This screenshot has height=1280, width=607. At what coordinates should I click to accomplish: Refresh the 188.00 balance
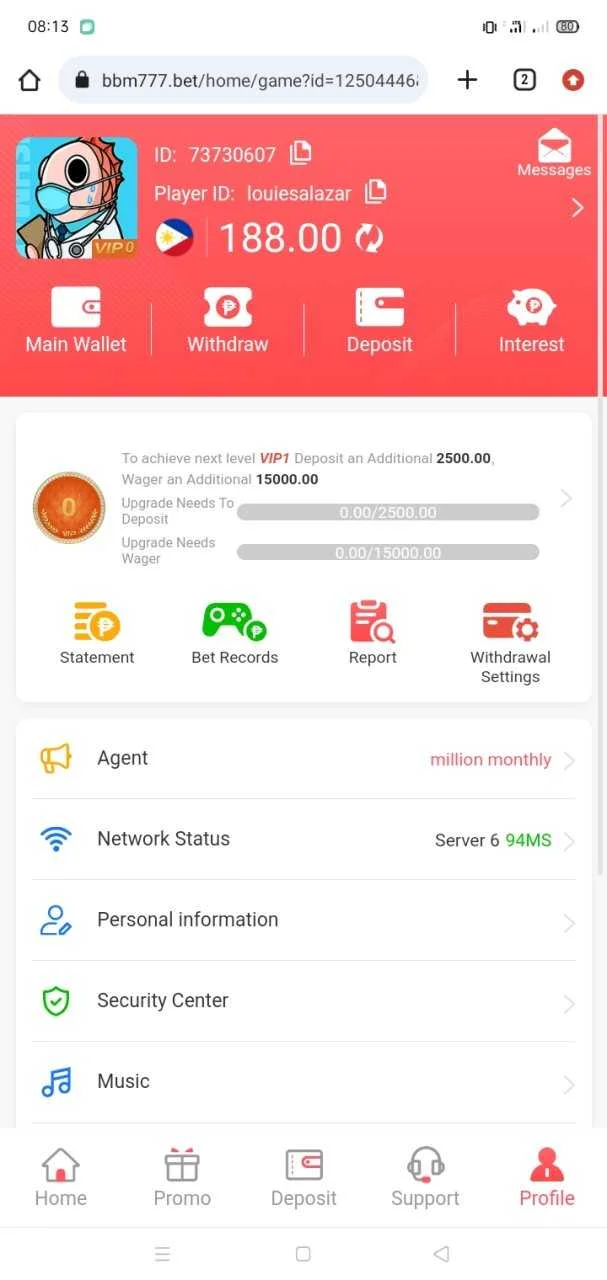coord(369,238)
